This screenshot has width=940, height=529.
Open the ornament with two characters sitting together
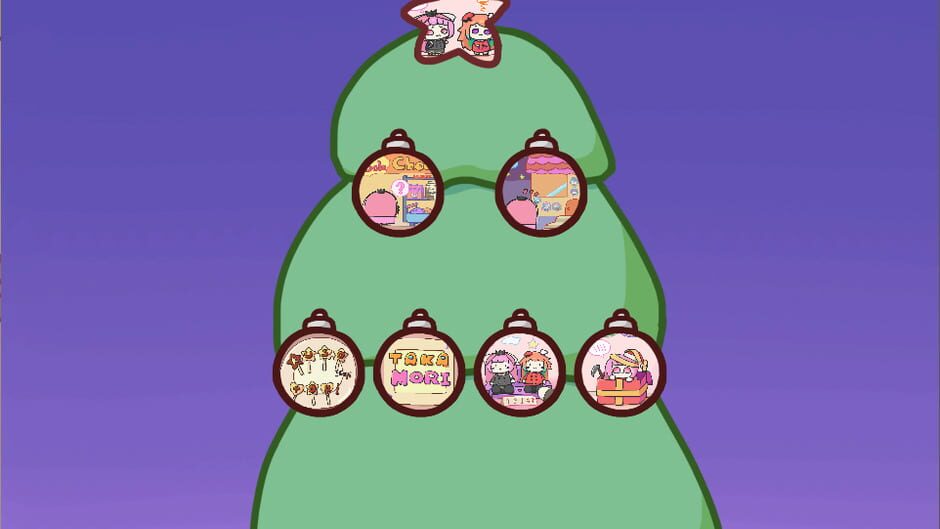pos(519,371)
